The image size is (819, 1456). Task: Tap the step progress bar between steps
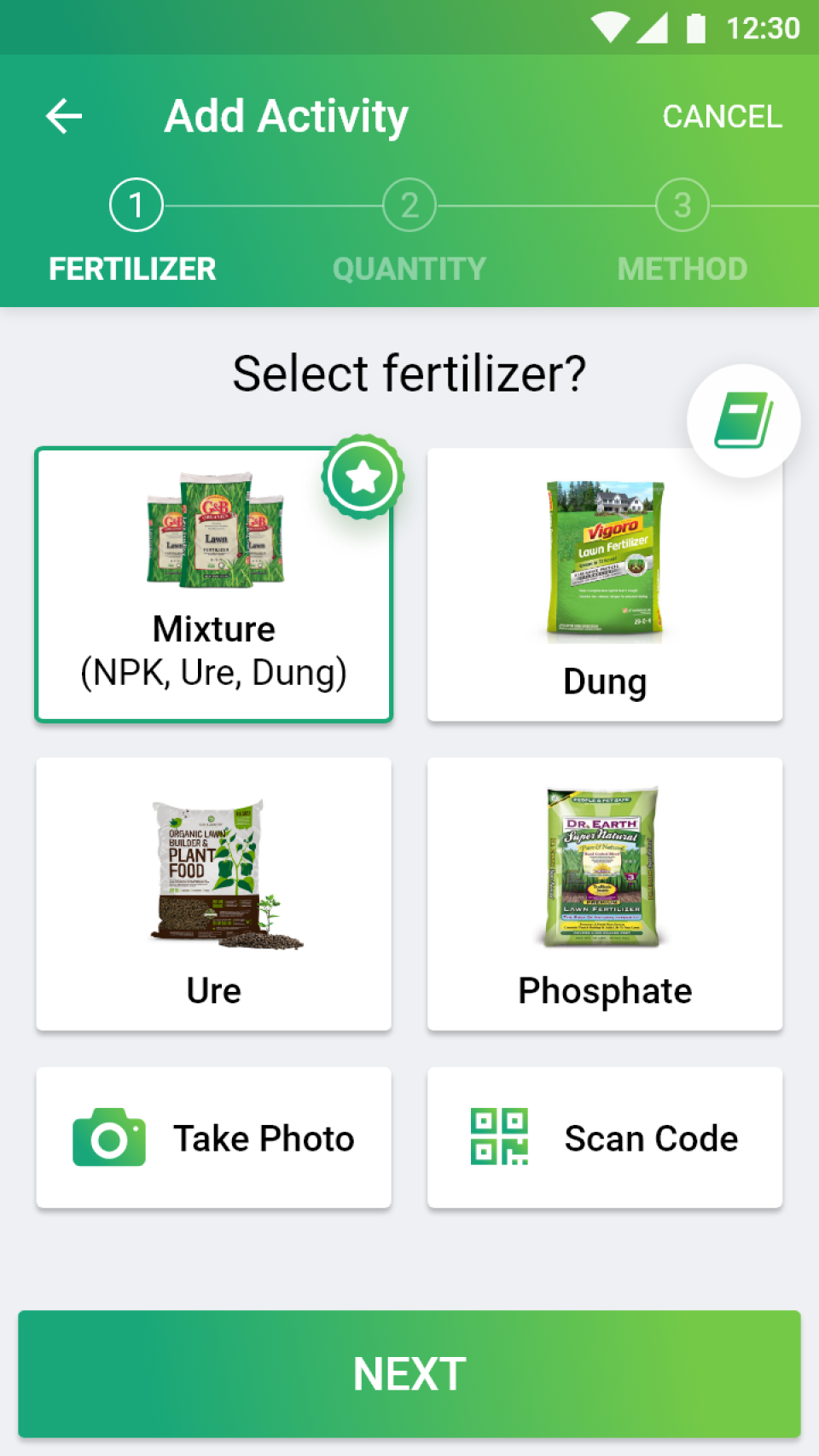point(273,205)
